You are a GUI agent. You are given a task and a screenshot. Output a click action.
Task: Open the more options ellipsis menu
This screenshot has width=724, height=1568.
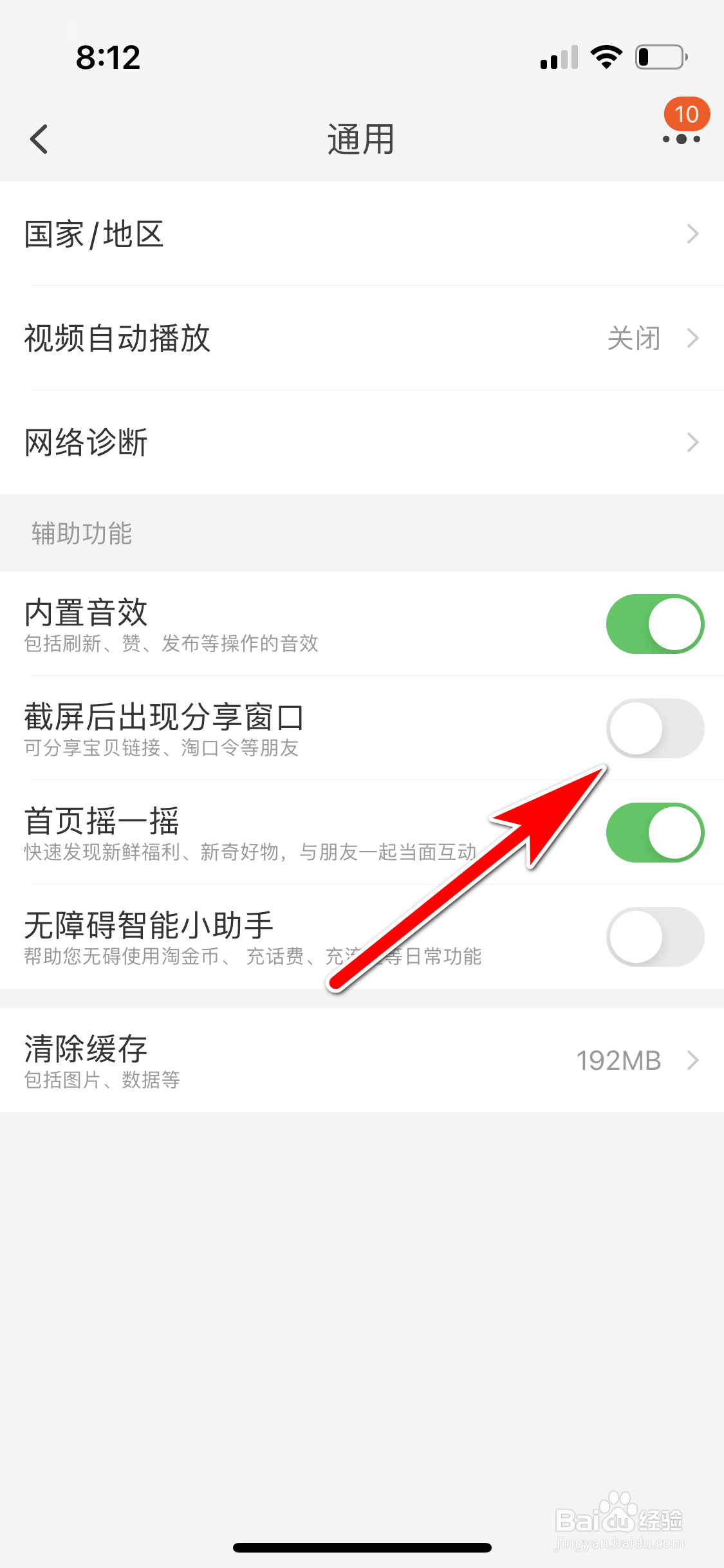pyautogui.click(x=681, y=139)
